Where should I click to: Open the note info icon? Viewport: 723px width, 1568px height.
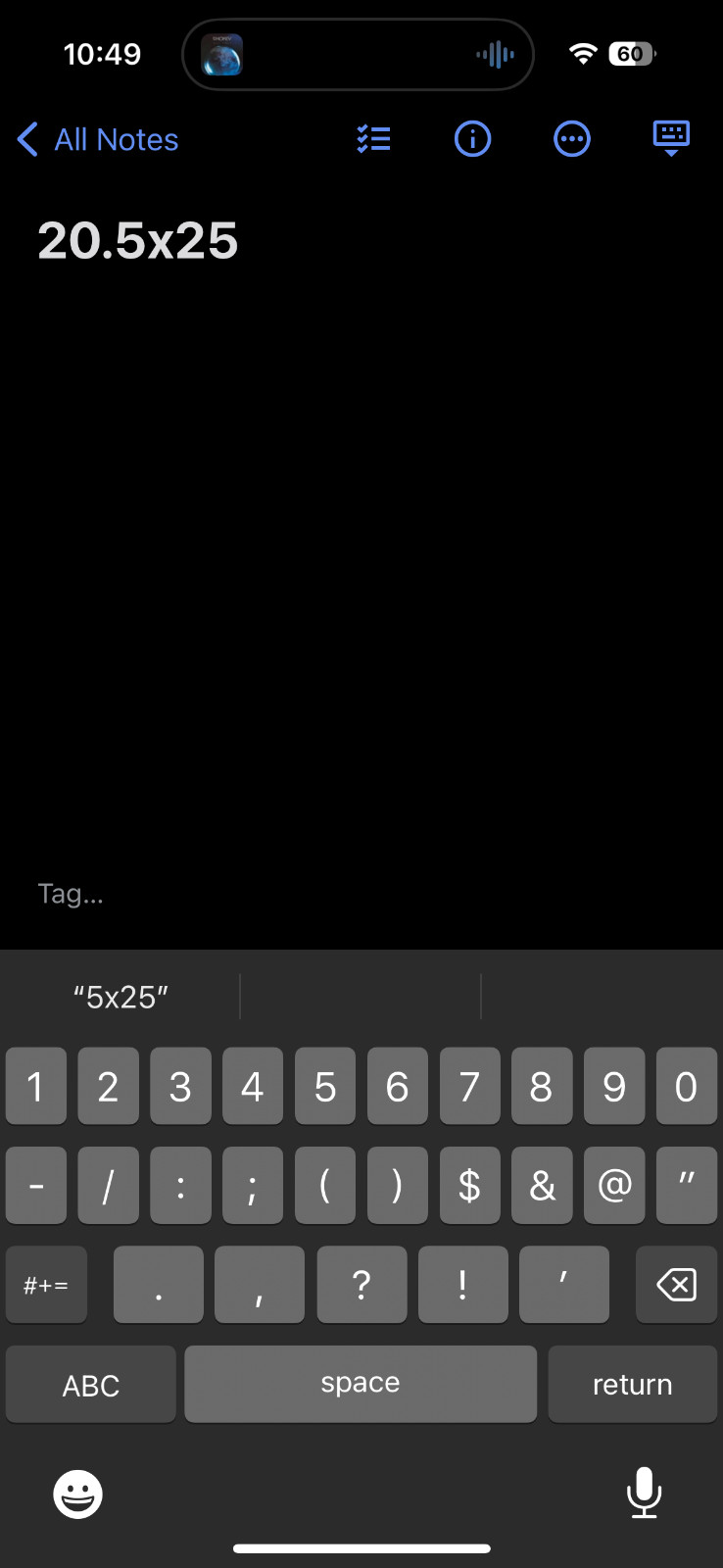point(472,139)
